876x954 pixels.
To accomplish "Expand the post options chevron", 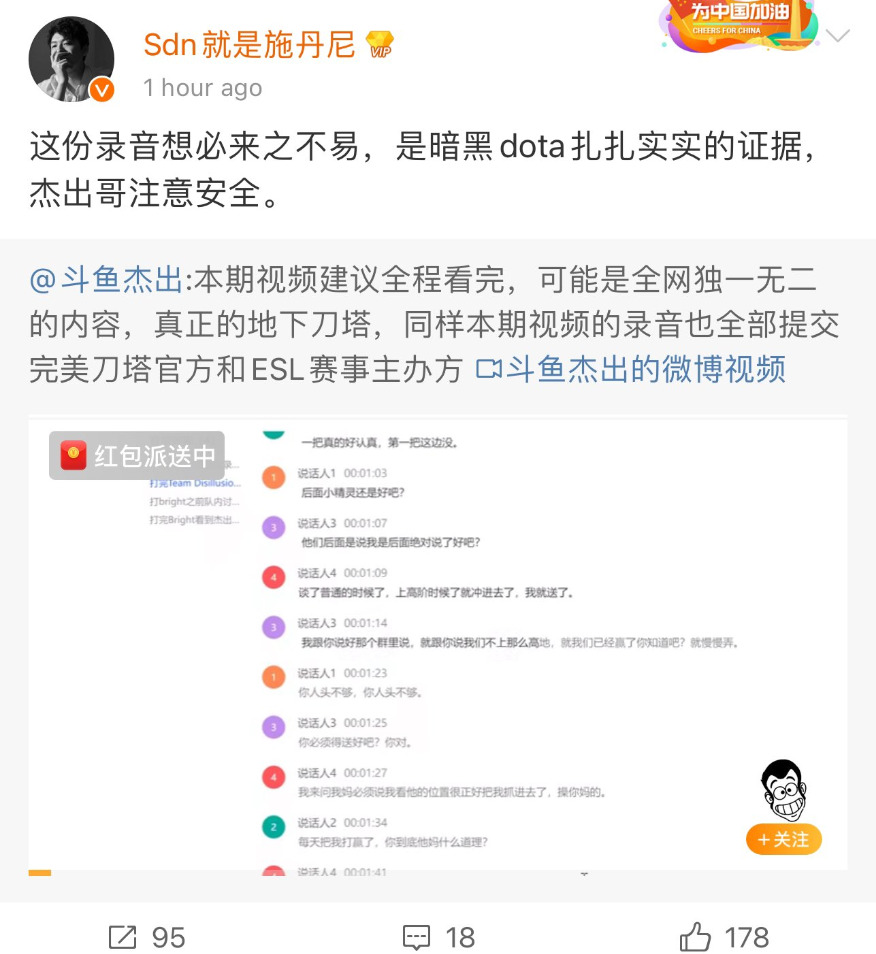I will [x=838, y=37].
